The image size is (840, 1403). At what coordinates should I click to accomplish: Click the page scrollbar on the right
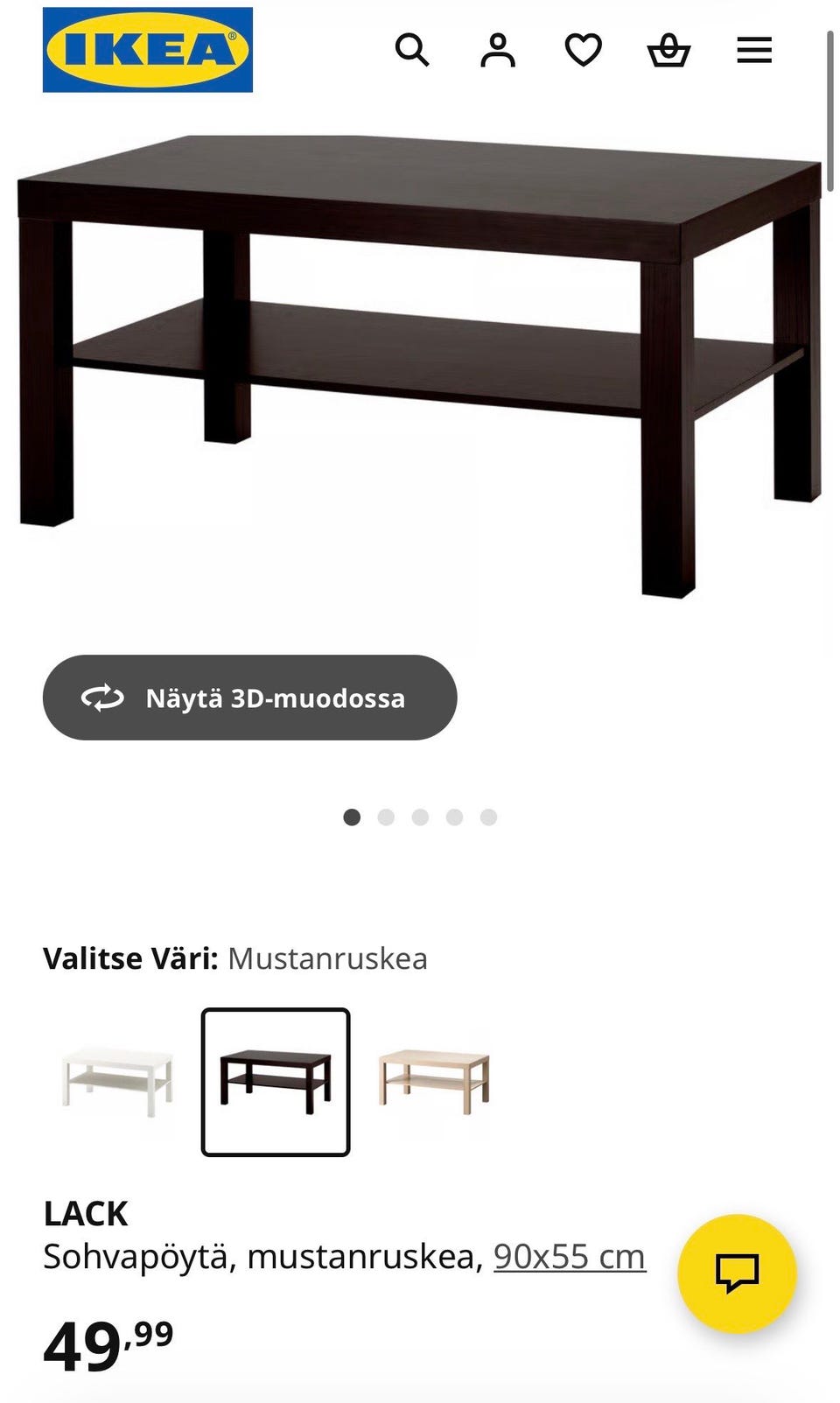tap(831, 105)
